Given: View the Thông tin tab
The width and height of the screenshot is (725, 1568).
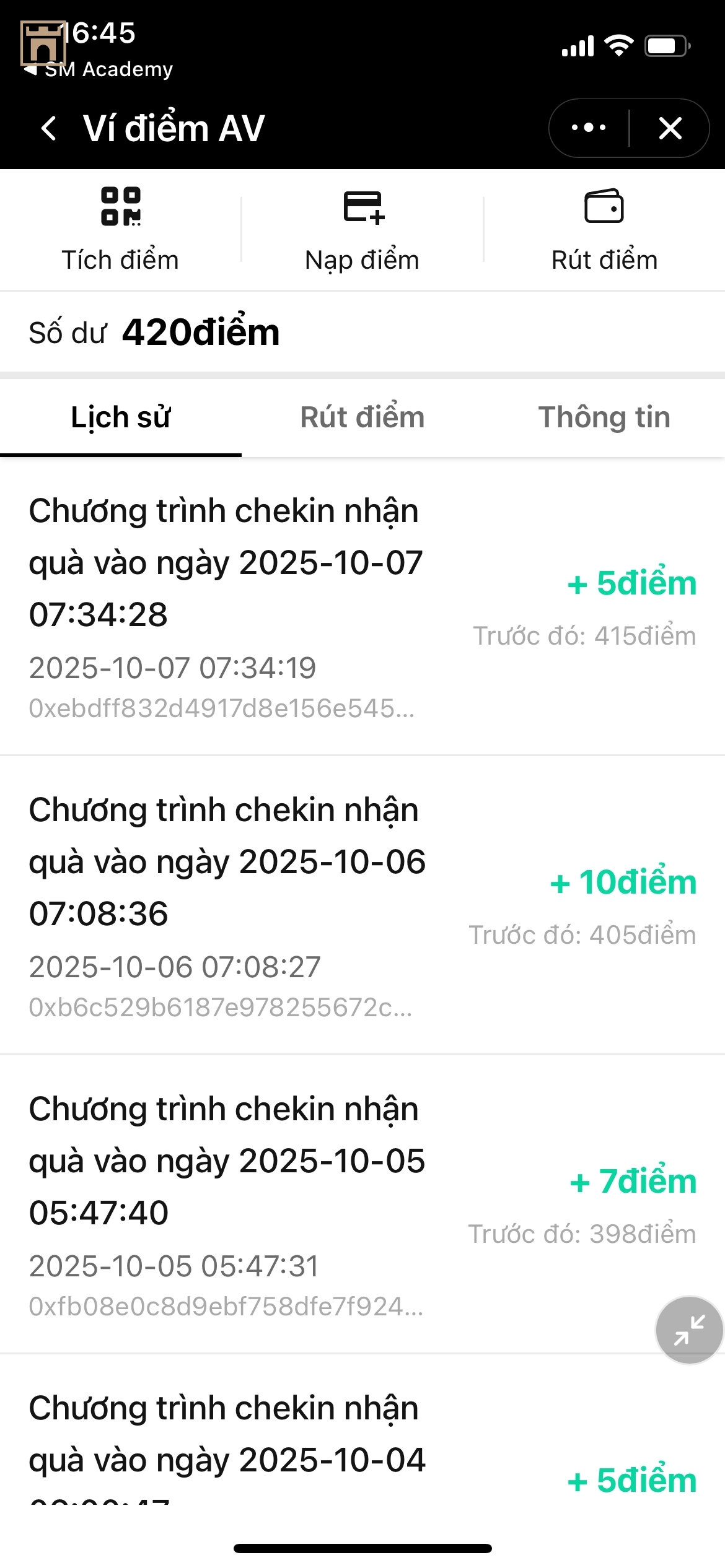Looking at the screenshot, I should pos(604,417).
